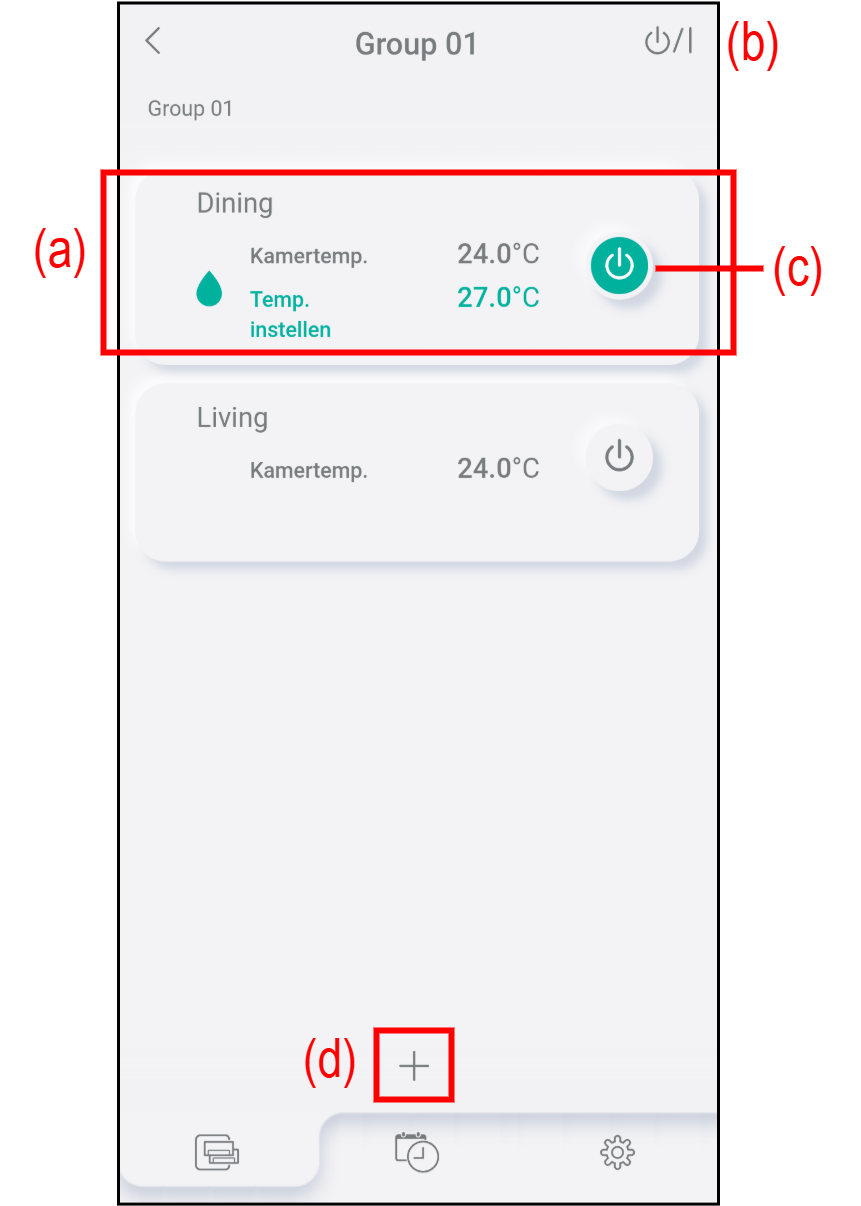Image resolution: width=861 pixels, height=1206 pixels.
Task: Turn on the Living unit
Action: coord(620,458)
